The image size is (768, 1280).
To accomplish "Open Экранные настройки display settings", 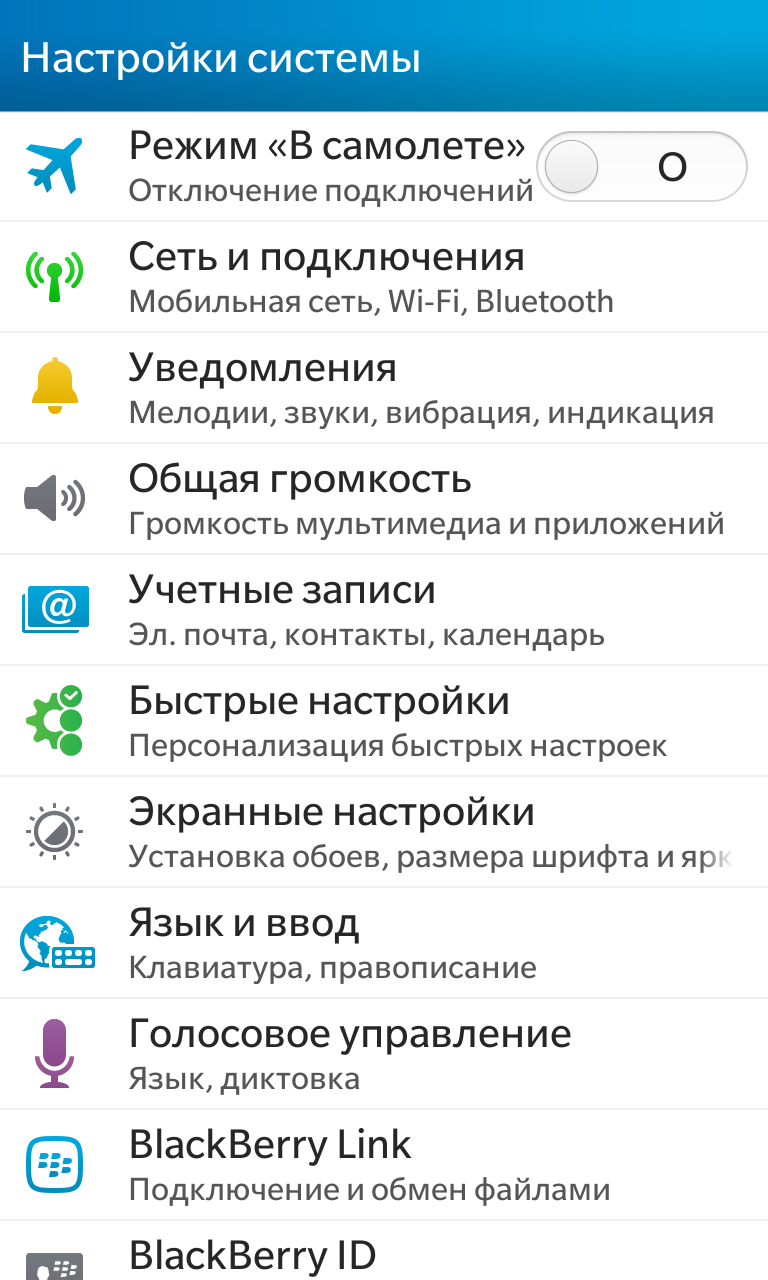I will point(384,832).
